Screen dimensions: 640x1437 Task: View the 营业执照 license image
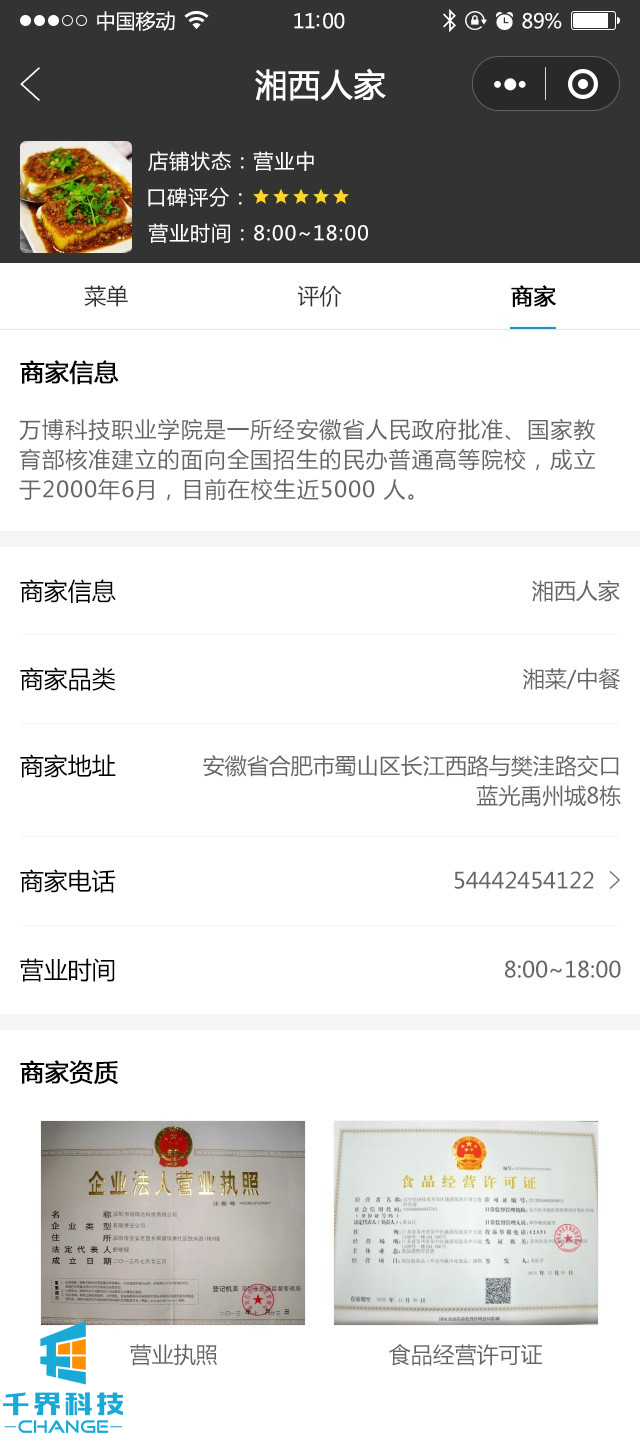click(x=173, y=1222)
